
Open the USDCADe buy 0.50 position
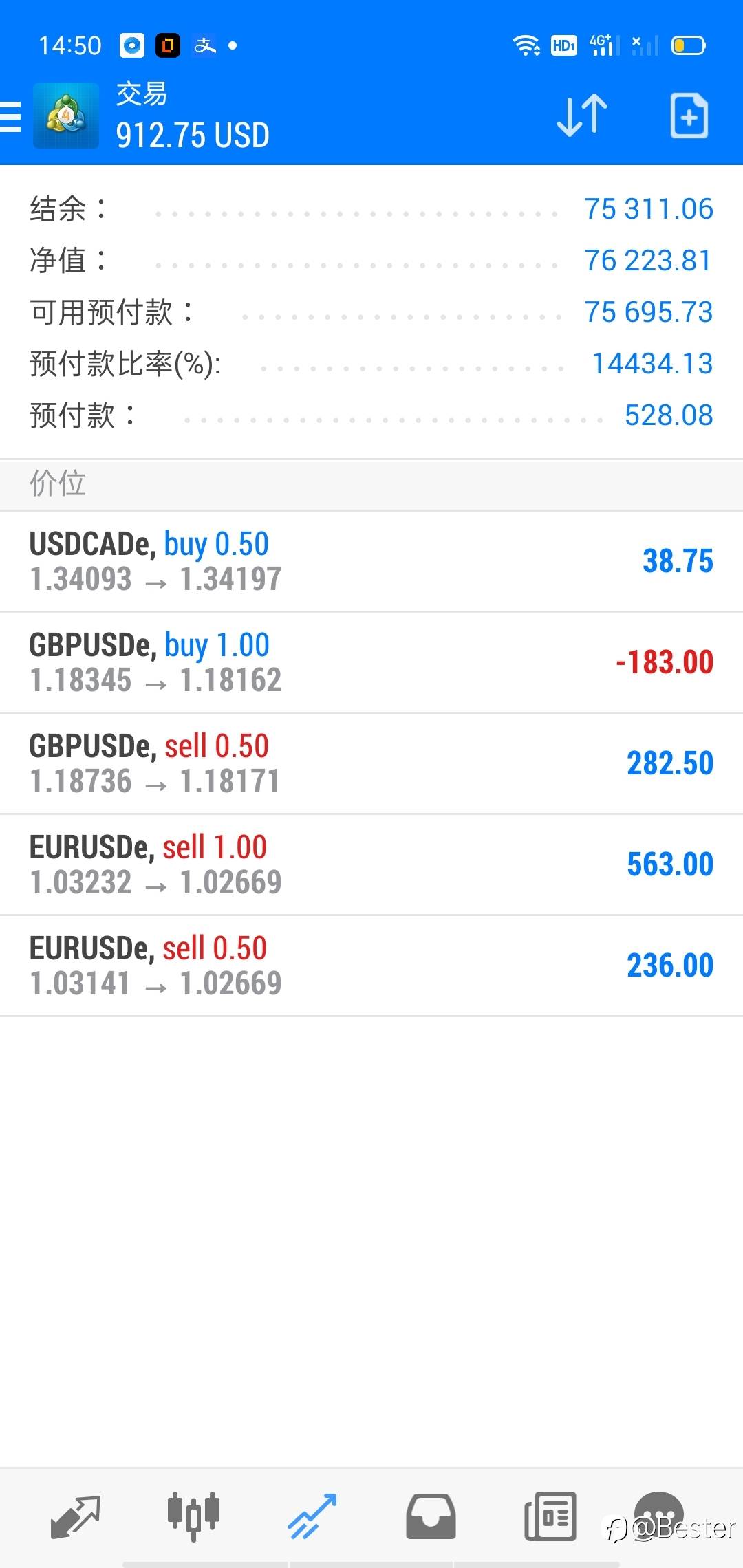pyautogui.click(x=371, y=561)
